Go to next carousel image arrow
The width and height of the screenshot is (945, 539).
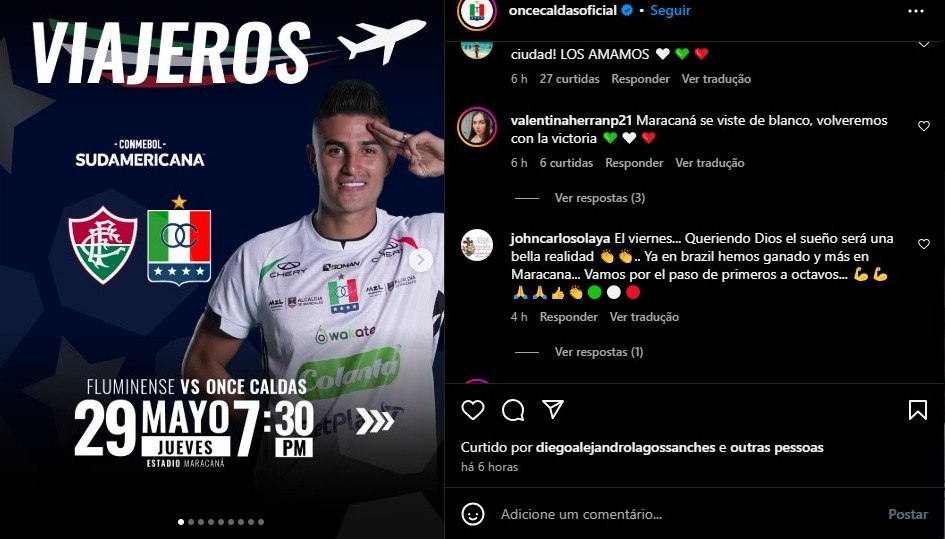tap(421, 259)
